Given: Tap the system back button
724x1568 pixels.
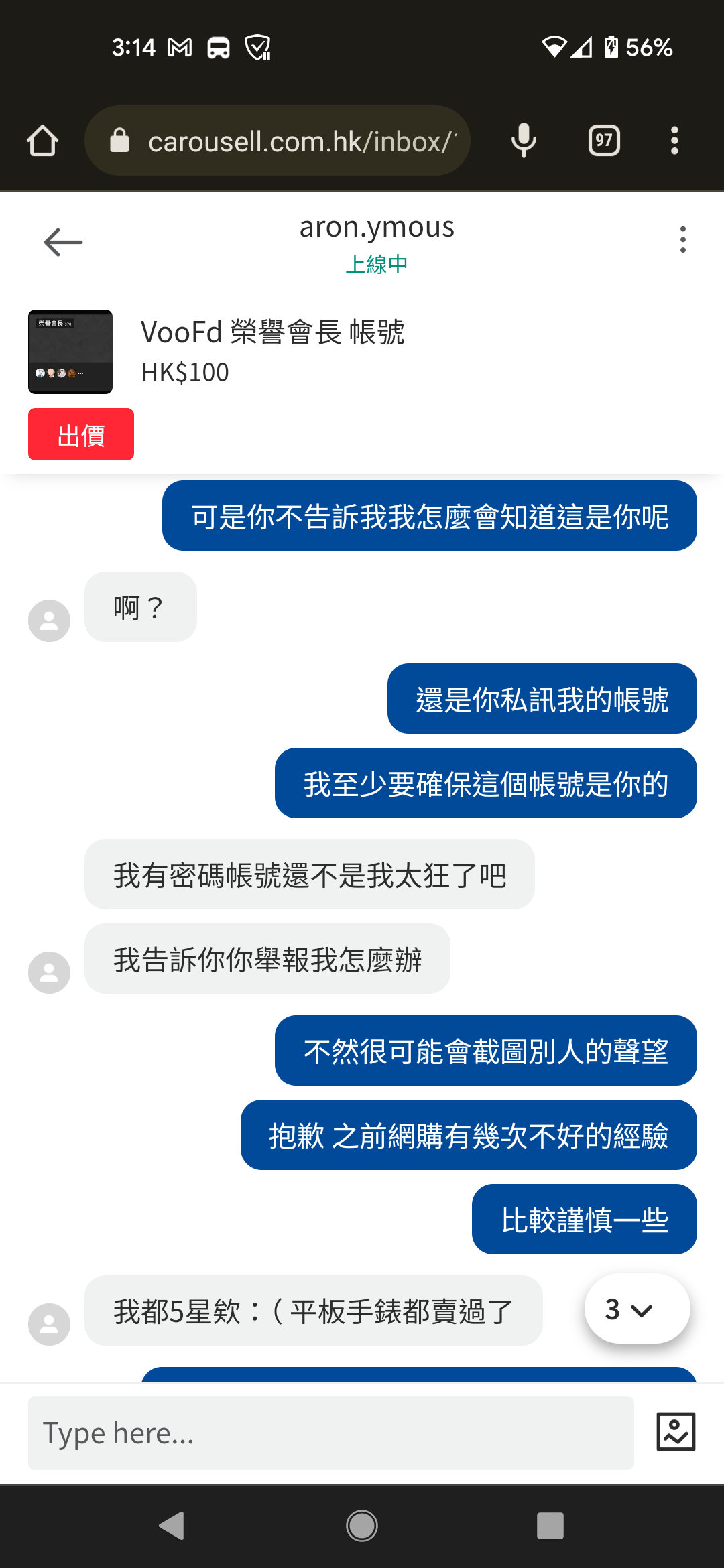Looking at the screenshot, I should click(x=172, y=1526).
